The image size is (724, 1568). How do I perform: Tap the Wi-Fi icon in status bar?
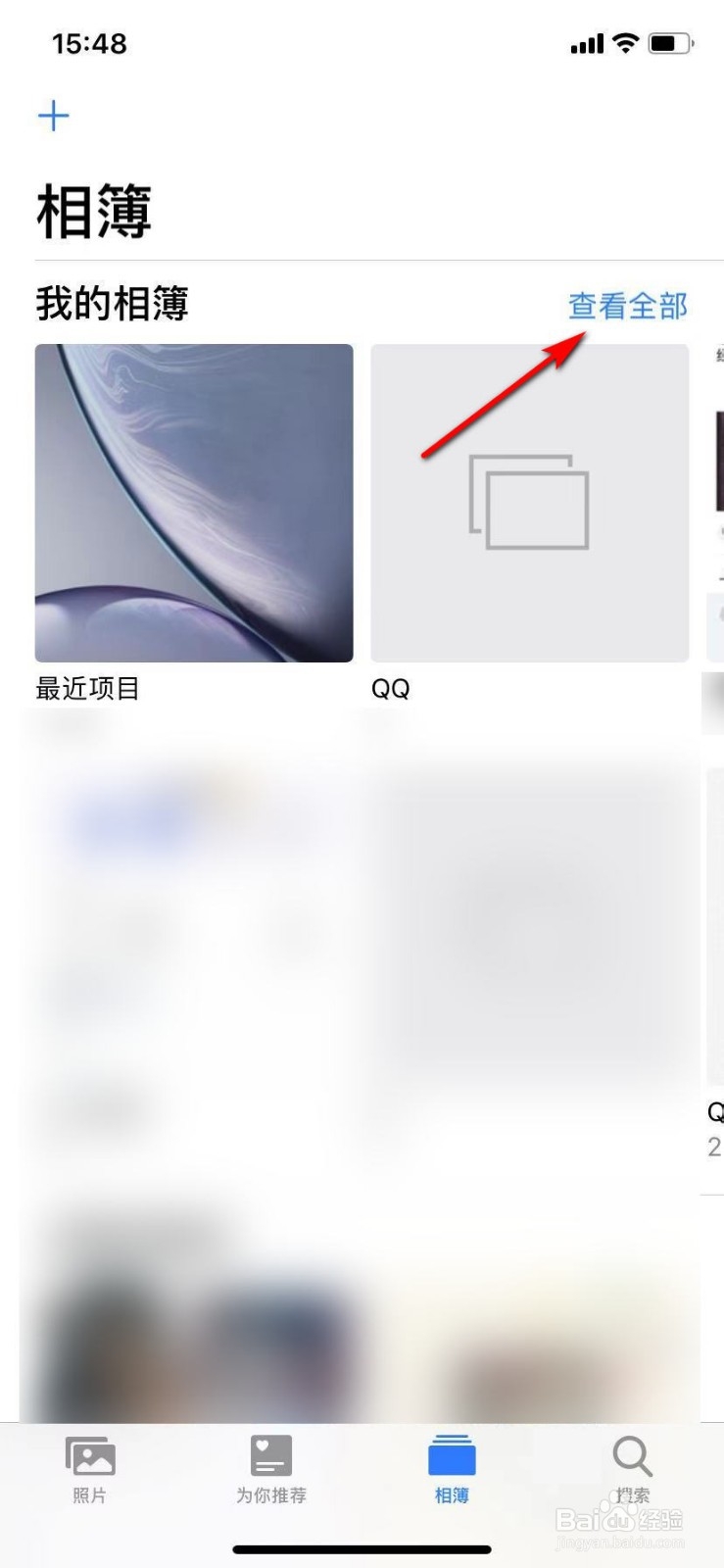coord(625,42)
